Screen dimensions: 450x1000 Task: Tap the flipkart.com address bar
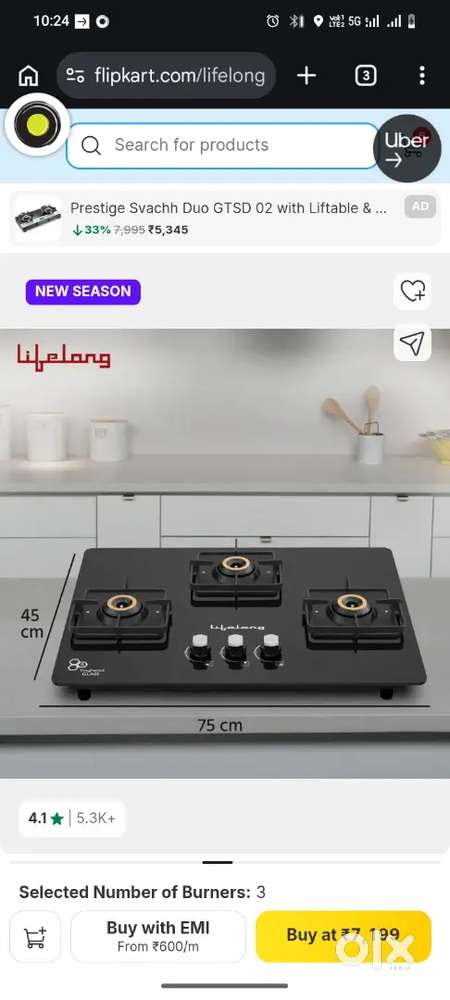[x=167, y=76]
